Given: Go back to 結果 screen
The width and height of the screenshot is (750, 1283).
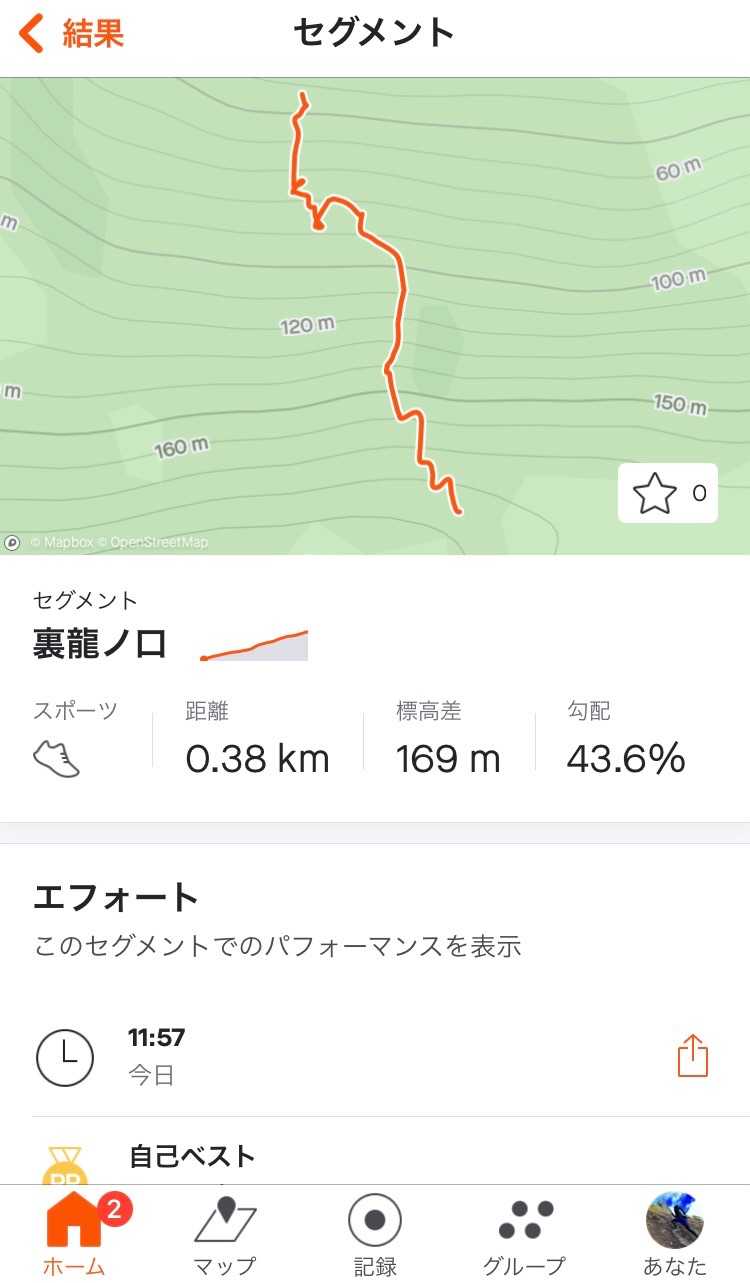Looking at the screenshot, I should coord(72,34).
